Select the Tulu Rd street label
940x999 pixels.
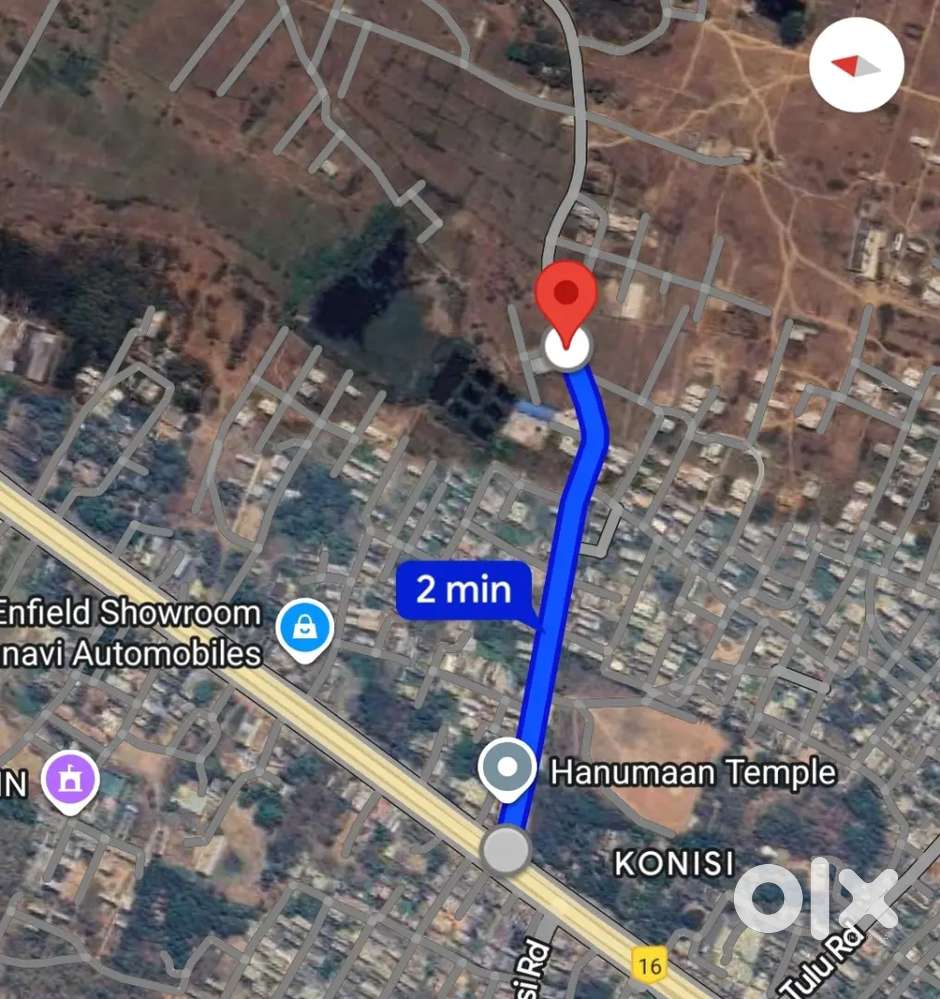[825, 957]
